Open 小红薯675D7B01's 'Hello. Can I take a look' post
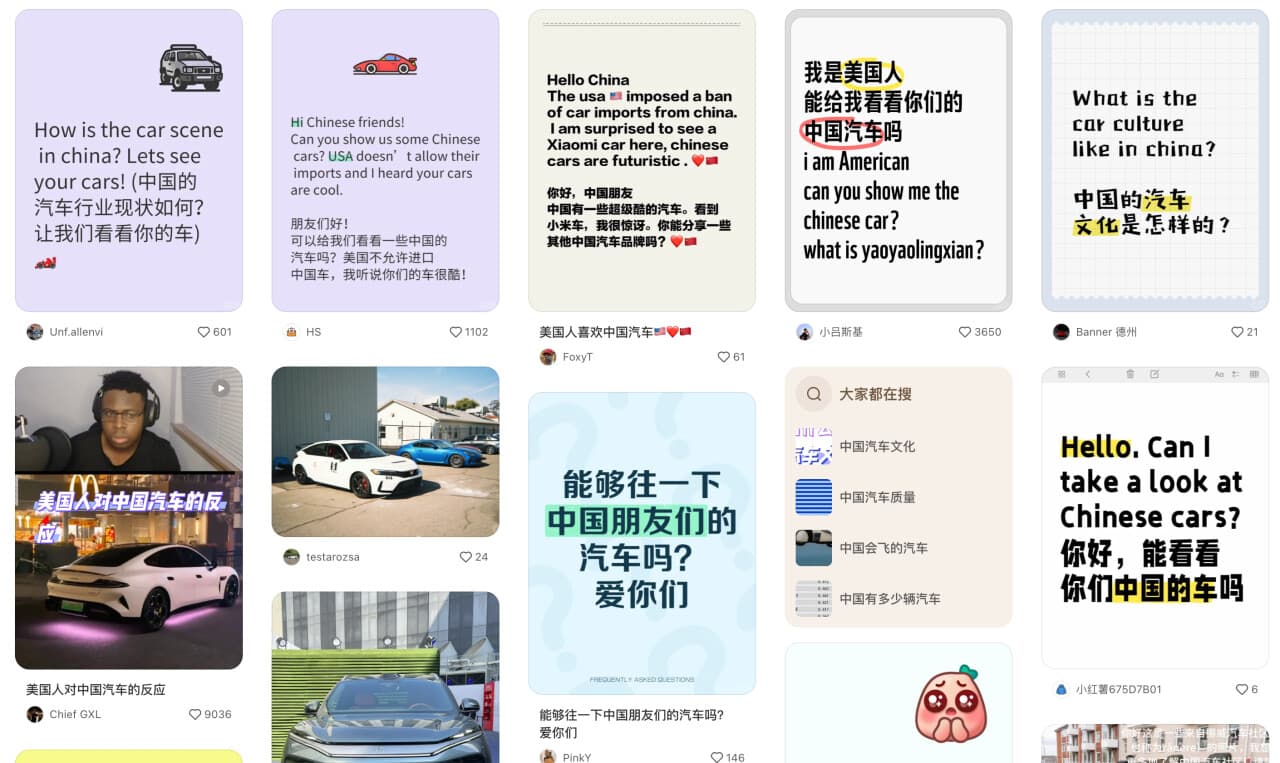1280x763 pixels. pyautogui.click(x=1154, y=517)
